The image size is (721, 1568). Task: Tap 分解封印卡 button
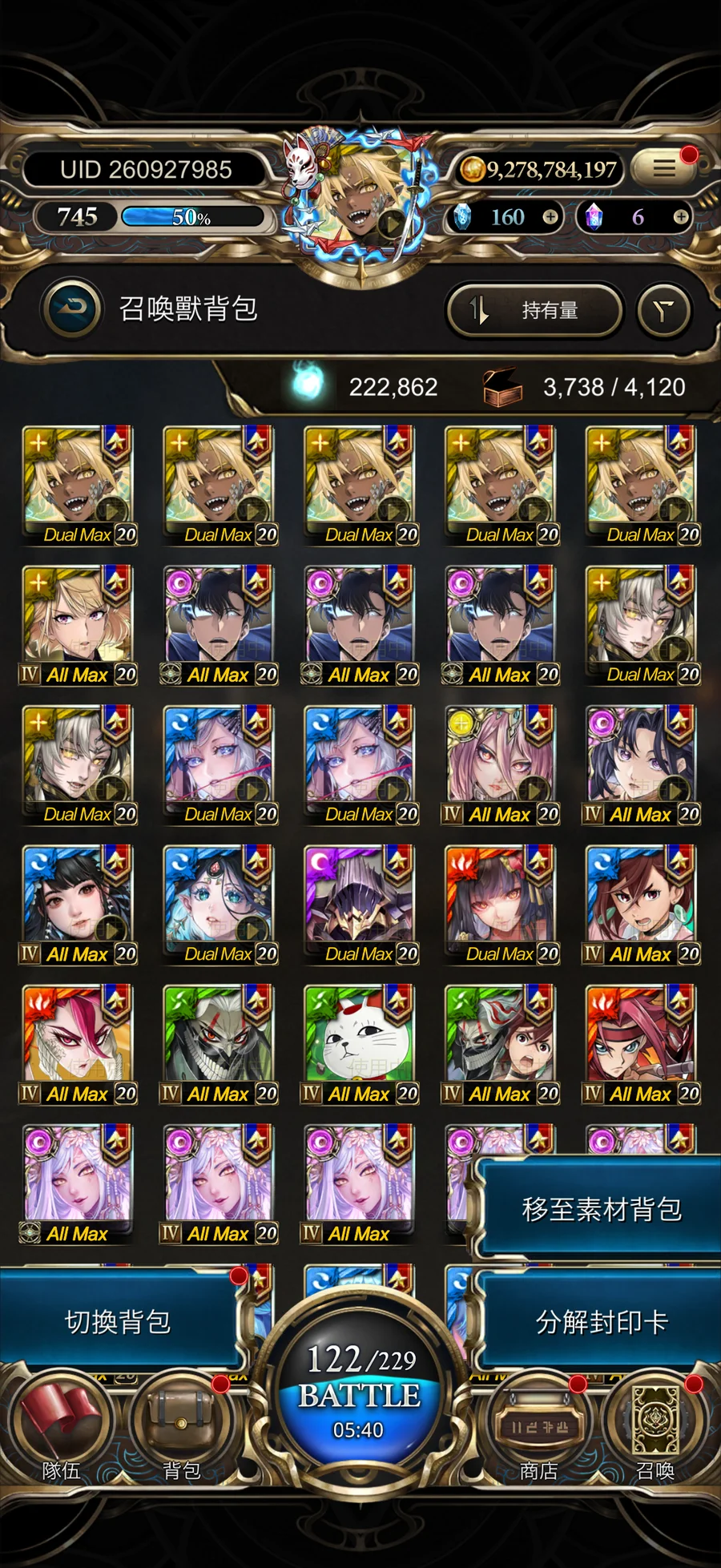pyautogui.click(x=601, y=1321)
